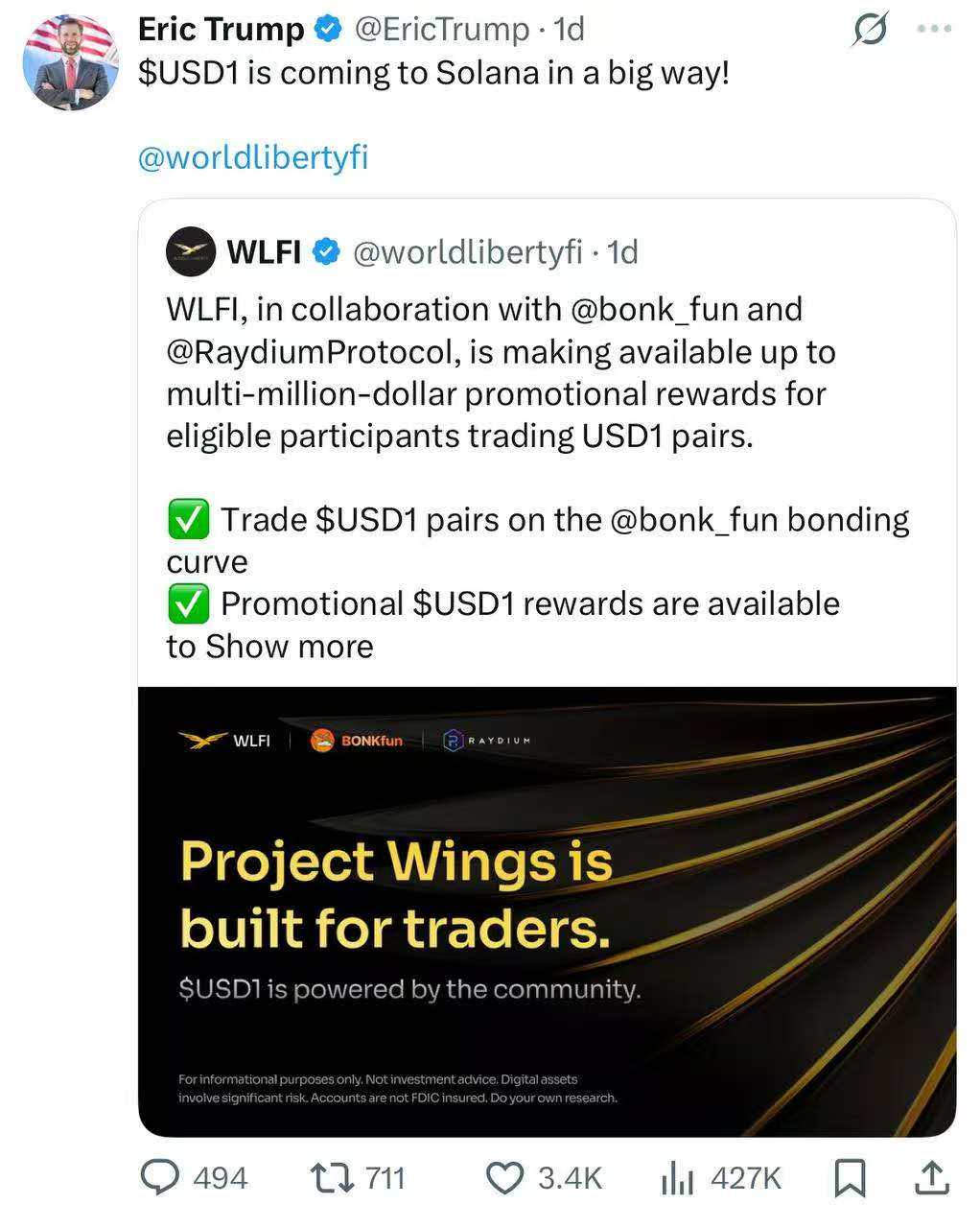
Task: Open Eric Trump's name to view profile
Action: 221,30
